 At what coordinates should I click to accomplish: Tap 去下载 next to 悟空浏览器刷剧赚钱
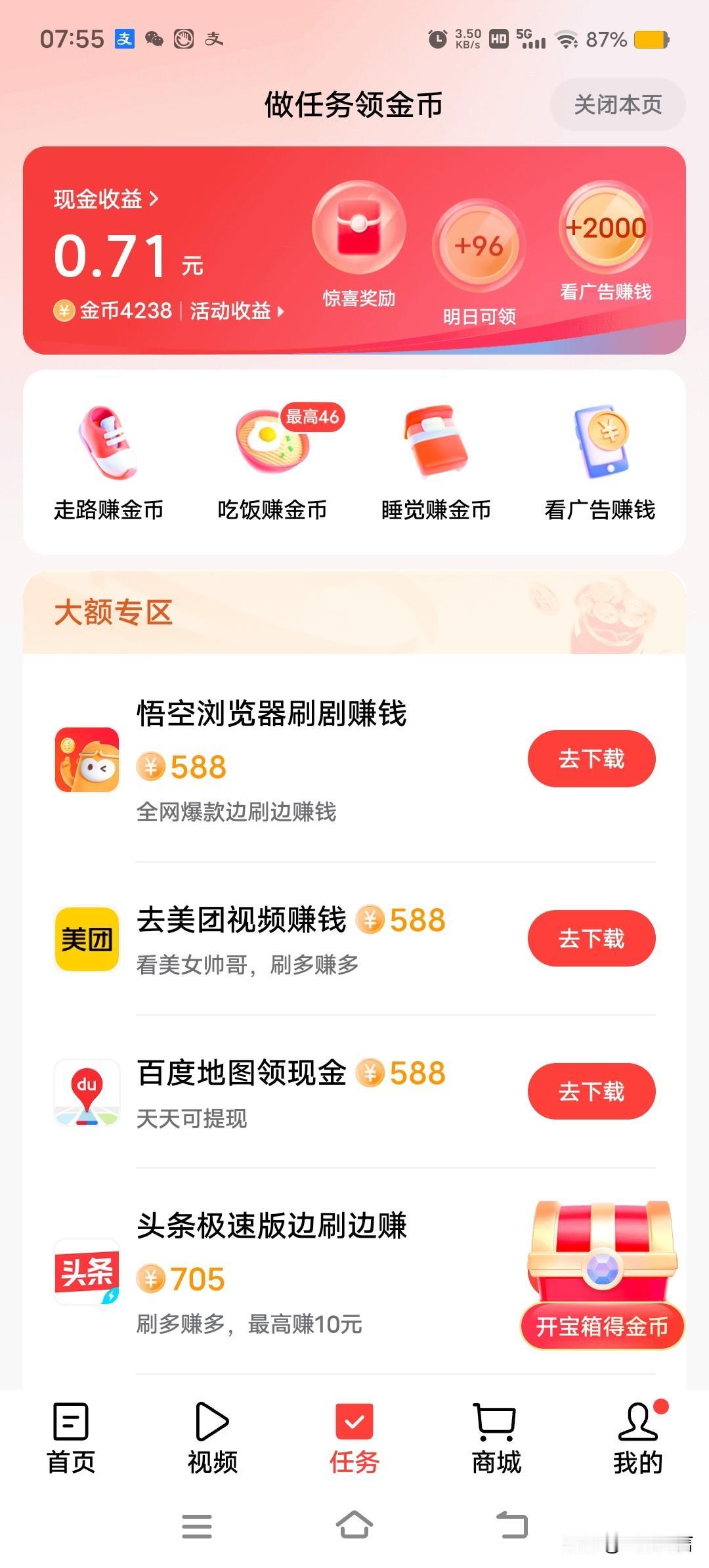pos(590,758)
